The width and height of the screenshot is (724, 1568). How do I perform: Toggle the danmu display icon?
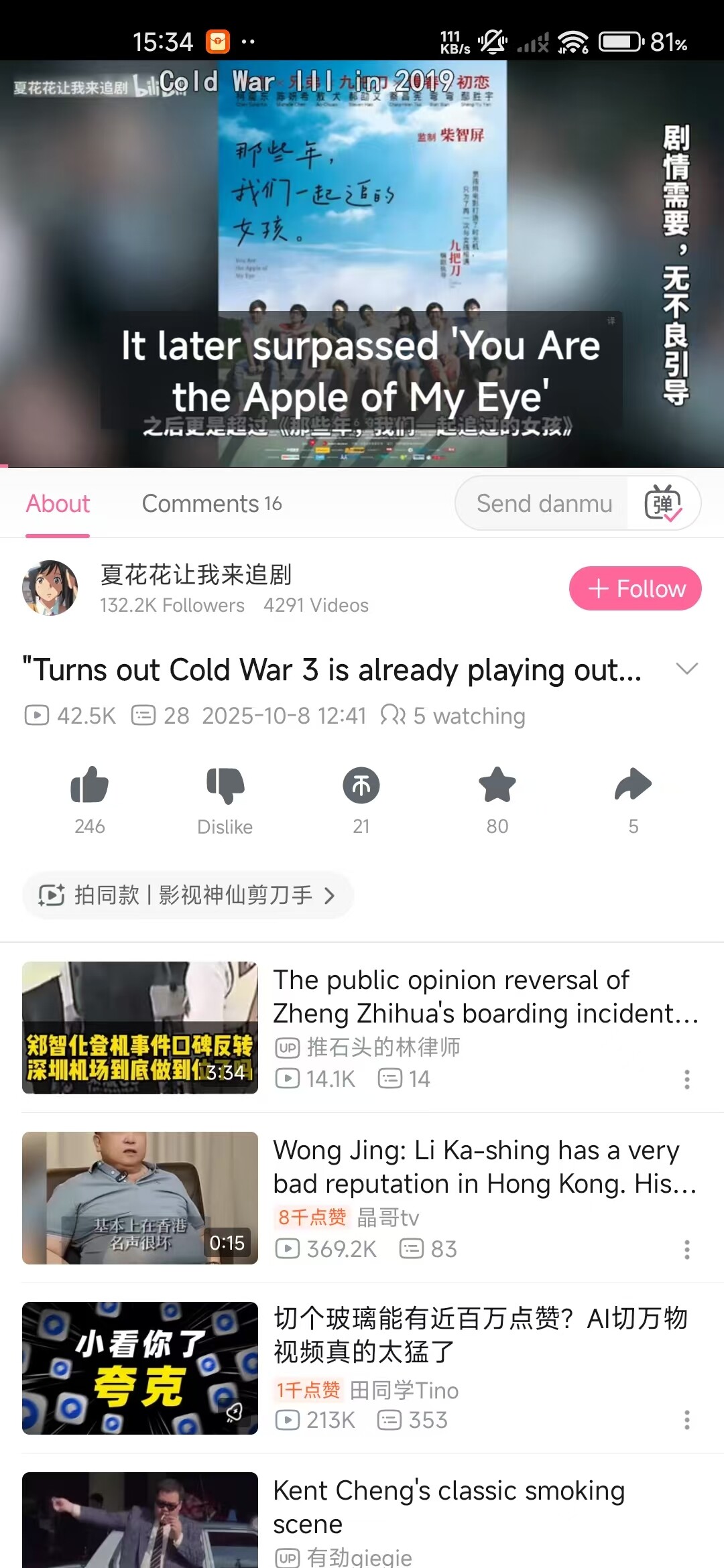click(x=663, y=503)
